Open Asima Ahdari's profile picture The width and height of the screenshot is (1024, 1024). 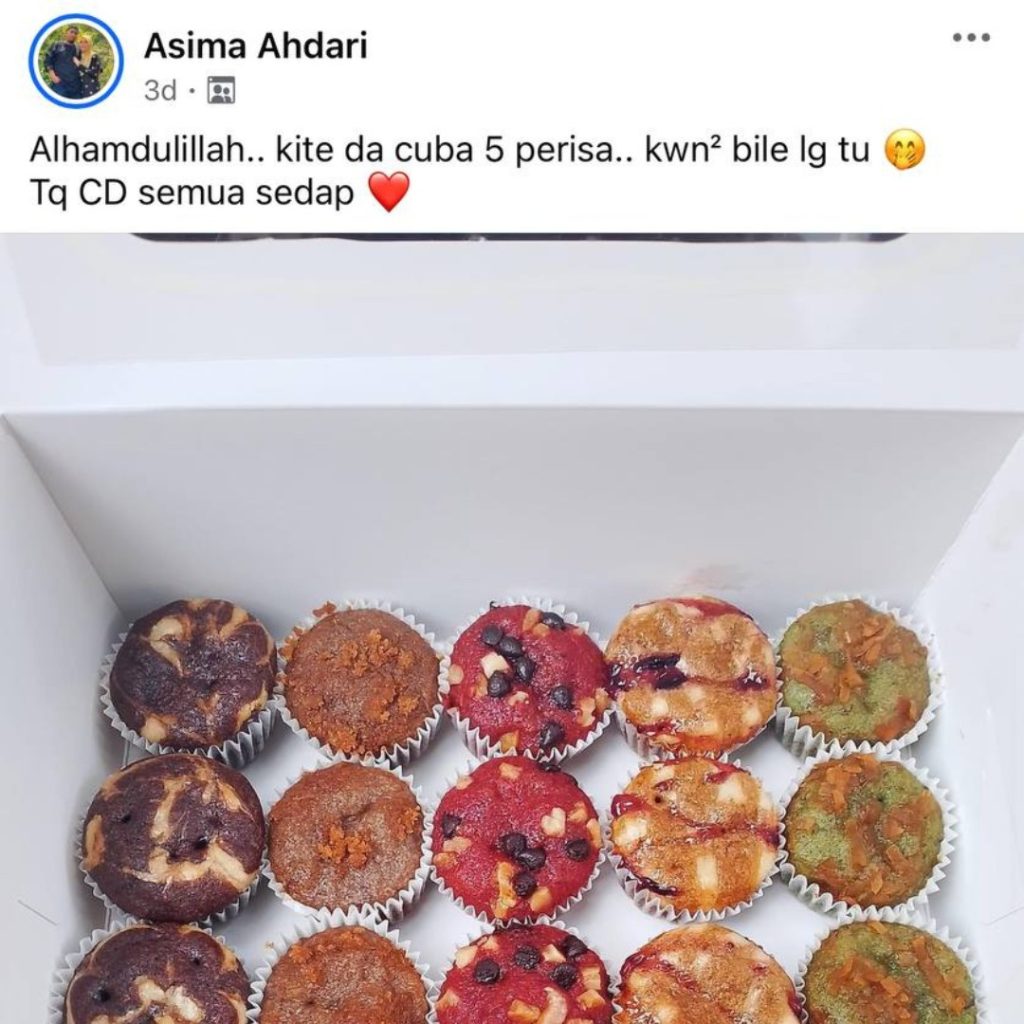coord(76,61)
